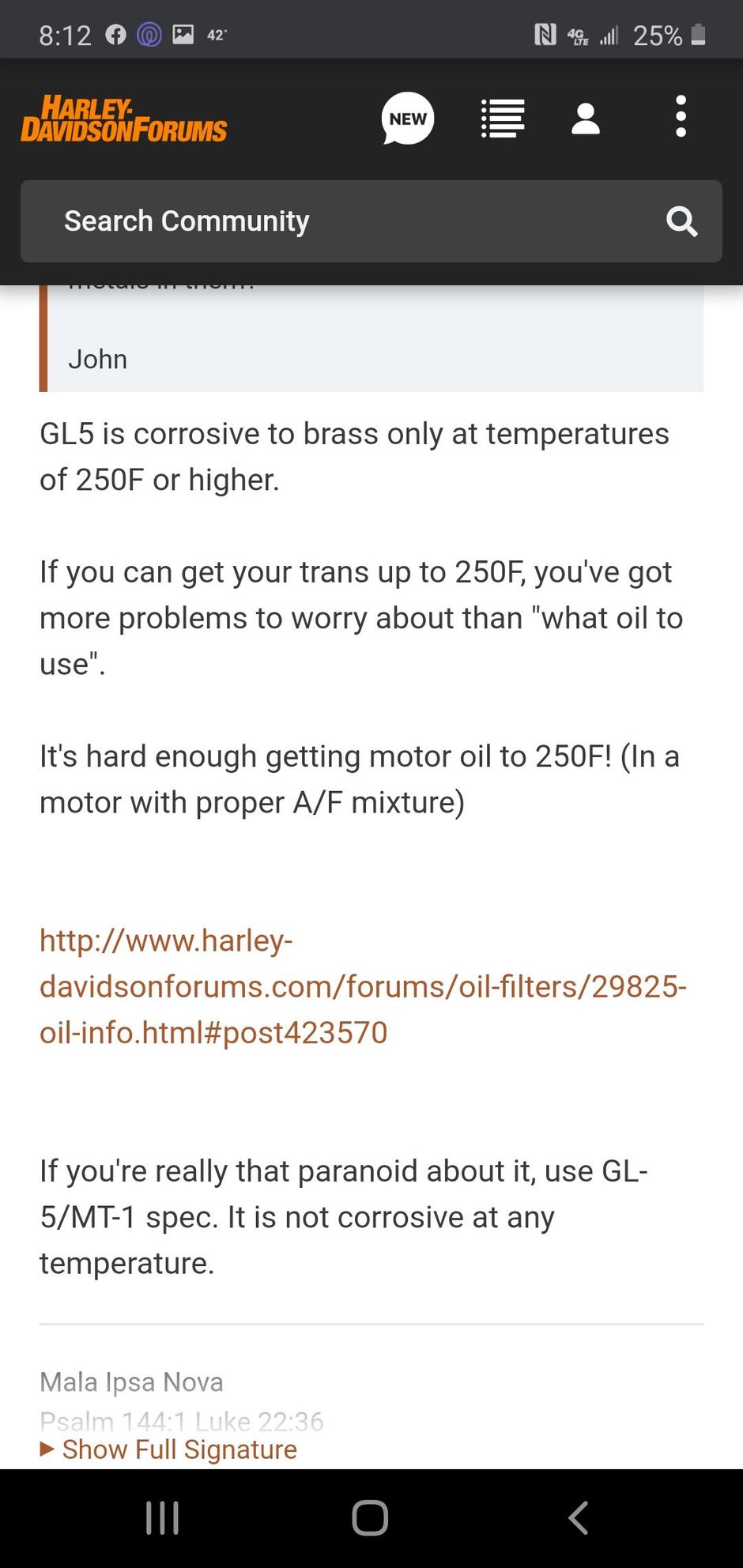Go back with system back button
Image resolution: width=743 pixels, height=1568 pixels.
[579, 1518]
